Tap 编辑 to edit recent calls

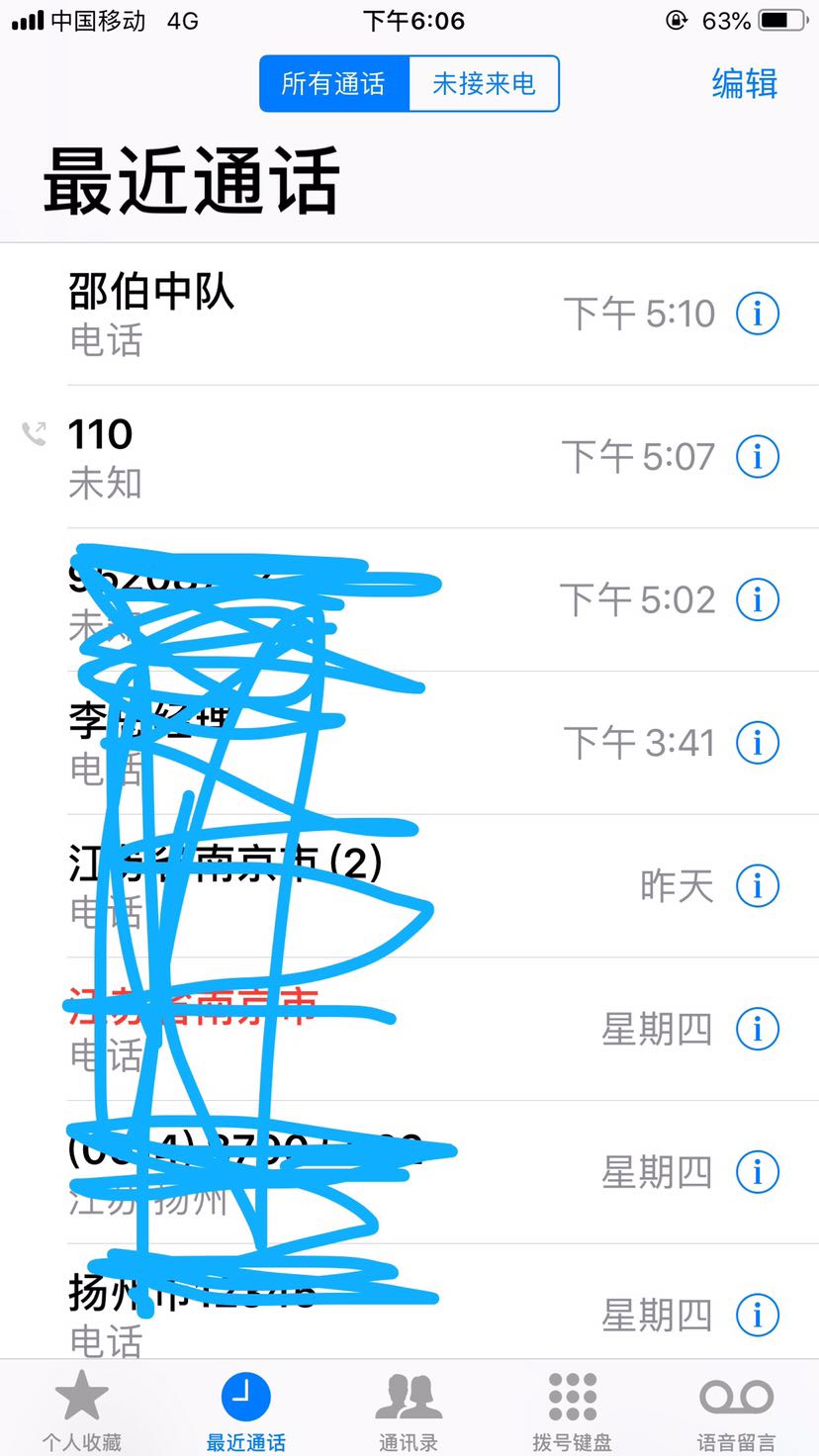[x=744, y=84]
